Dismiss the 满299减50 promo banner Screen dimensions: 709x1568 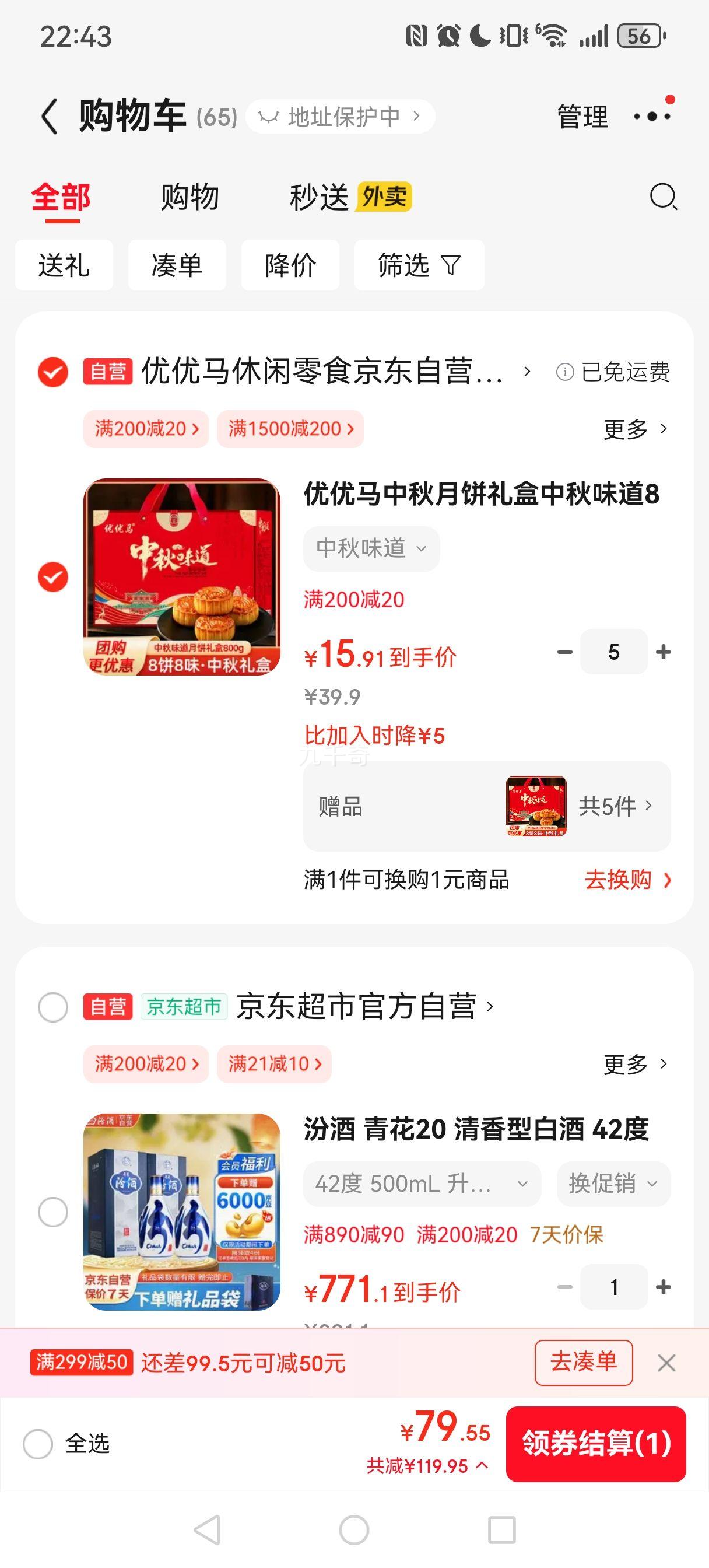(666, 1363)
